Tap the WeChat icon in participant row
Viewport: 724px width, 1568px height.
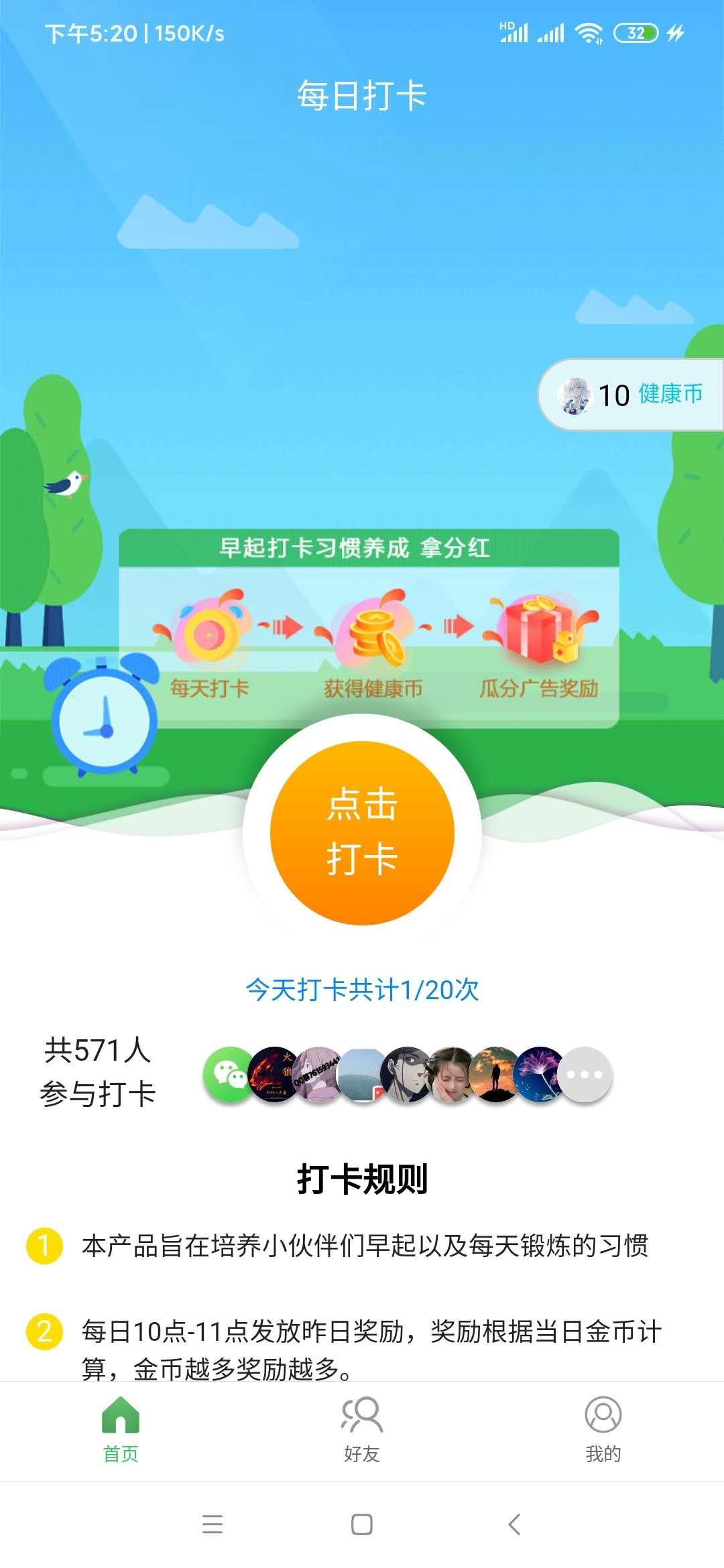coord(229,1074)
